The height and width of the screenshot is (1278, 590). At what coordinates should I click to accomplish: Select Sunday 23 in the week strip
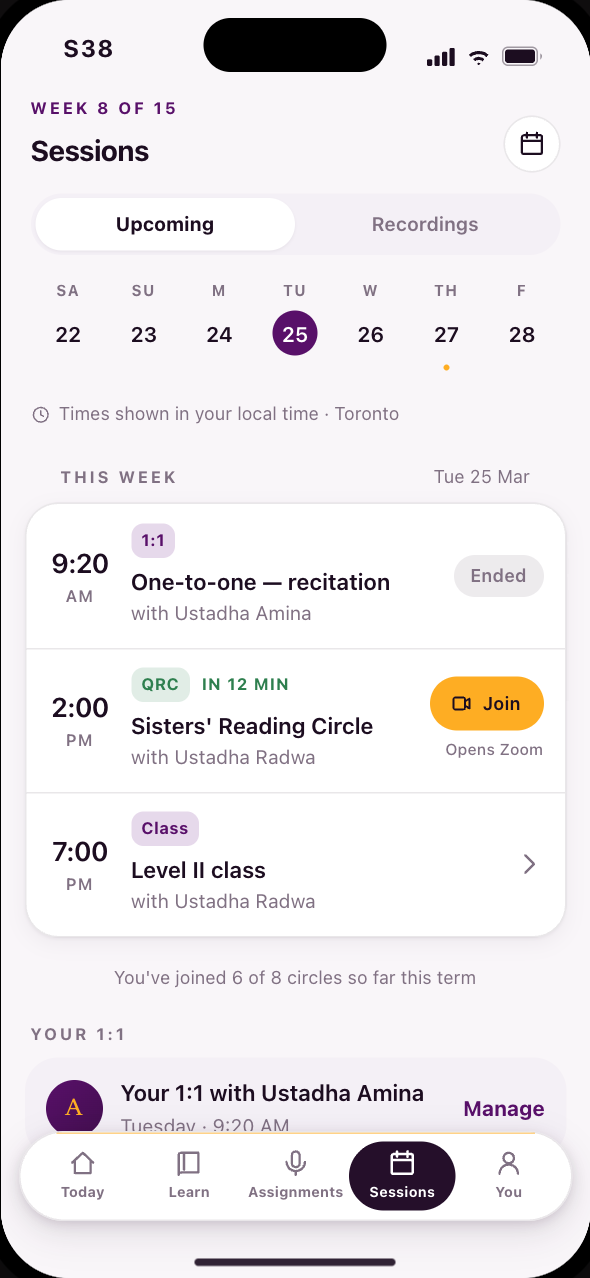click(x=144, y=322)
